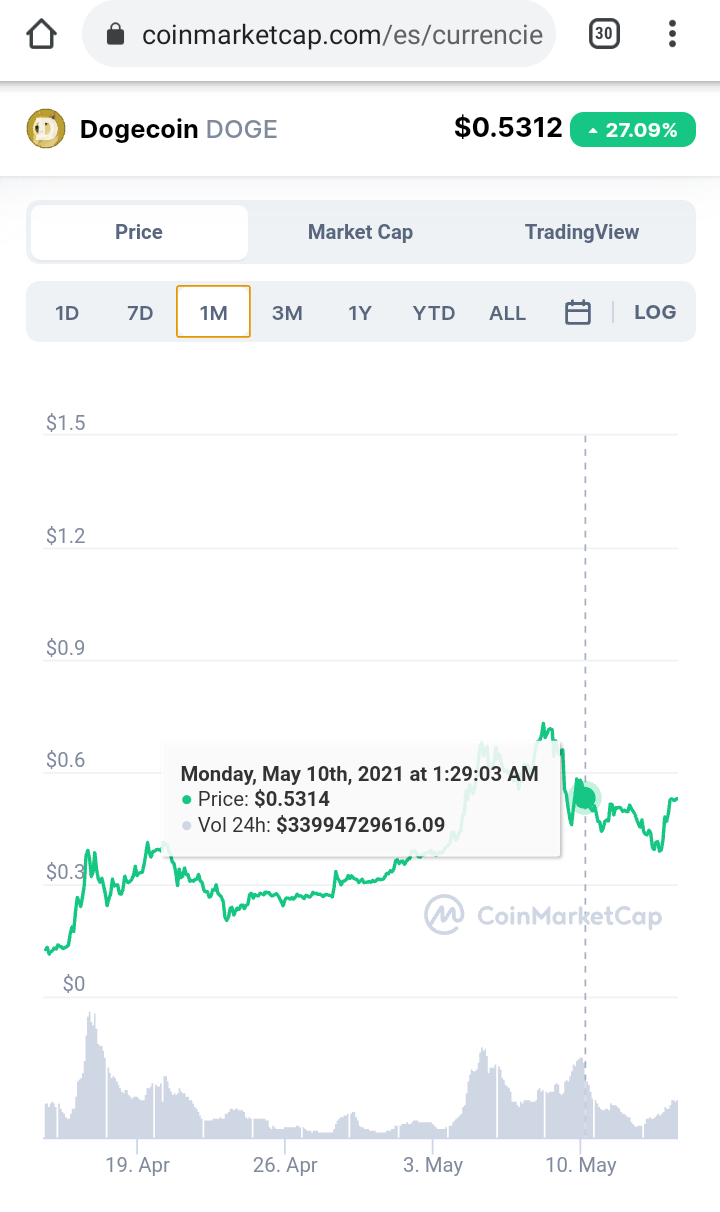Show the 1D time range
The height and width of the screenshot is (1212, 720).
(x=67, y=313)
